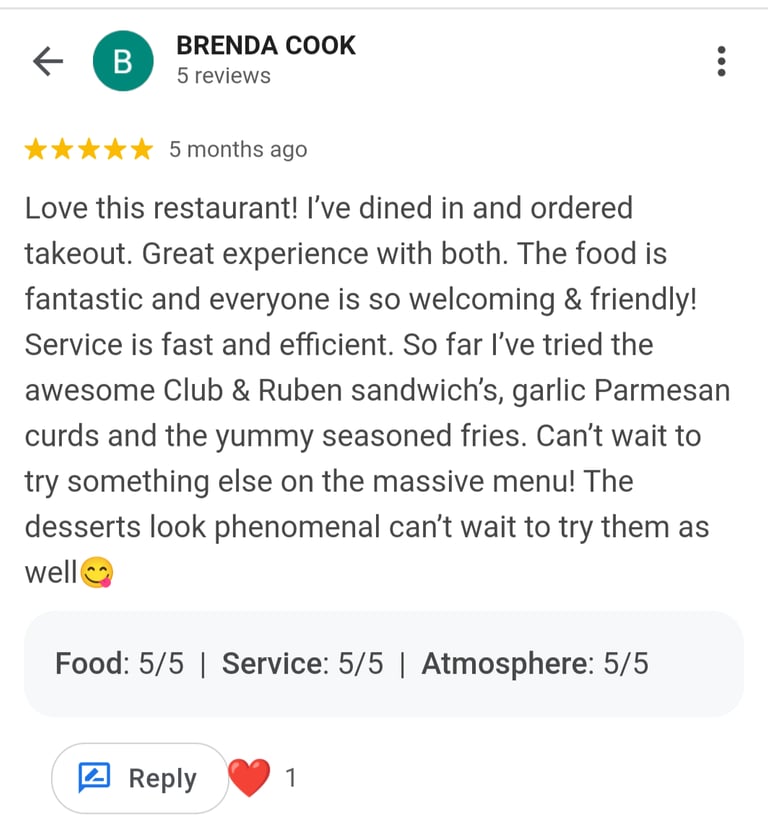
Task: Reply to Brenda Cook's review
Action: pos(140,778)
